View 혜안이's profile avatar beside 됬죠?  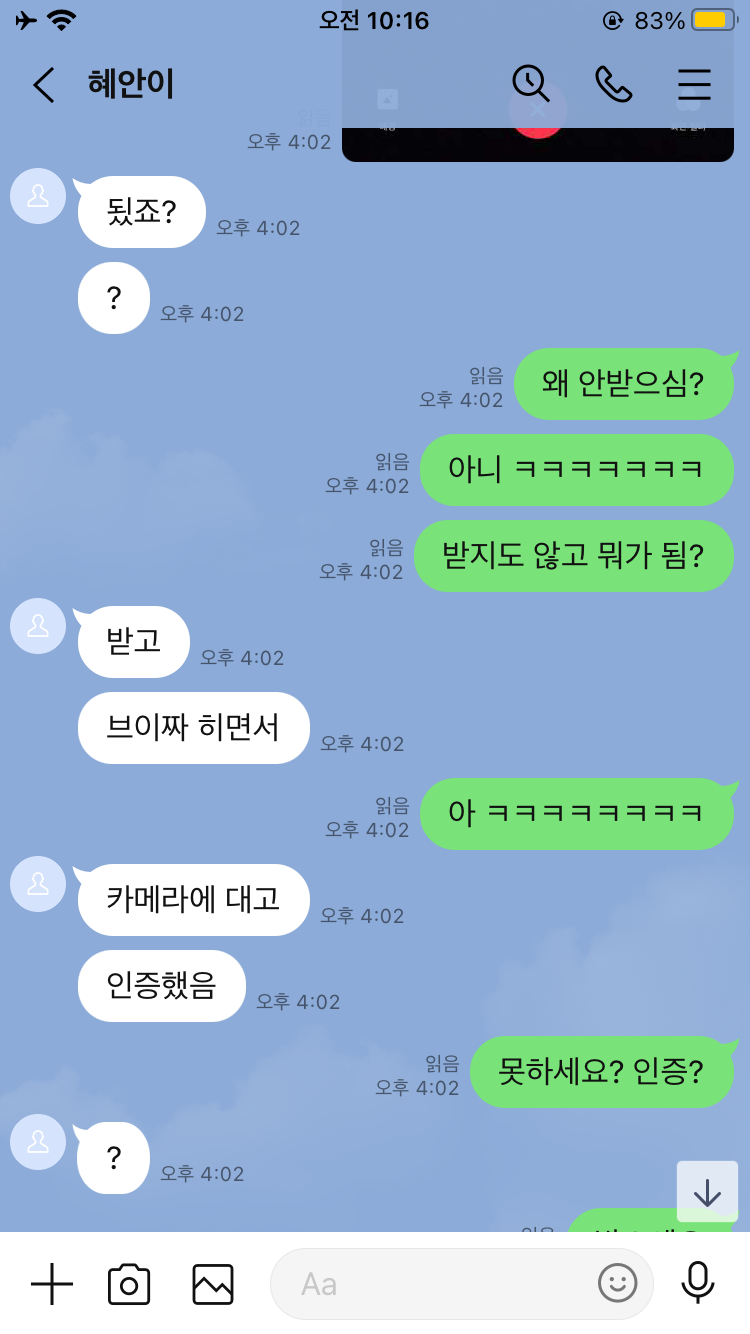pyautogui.click(x=38, y=196)
